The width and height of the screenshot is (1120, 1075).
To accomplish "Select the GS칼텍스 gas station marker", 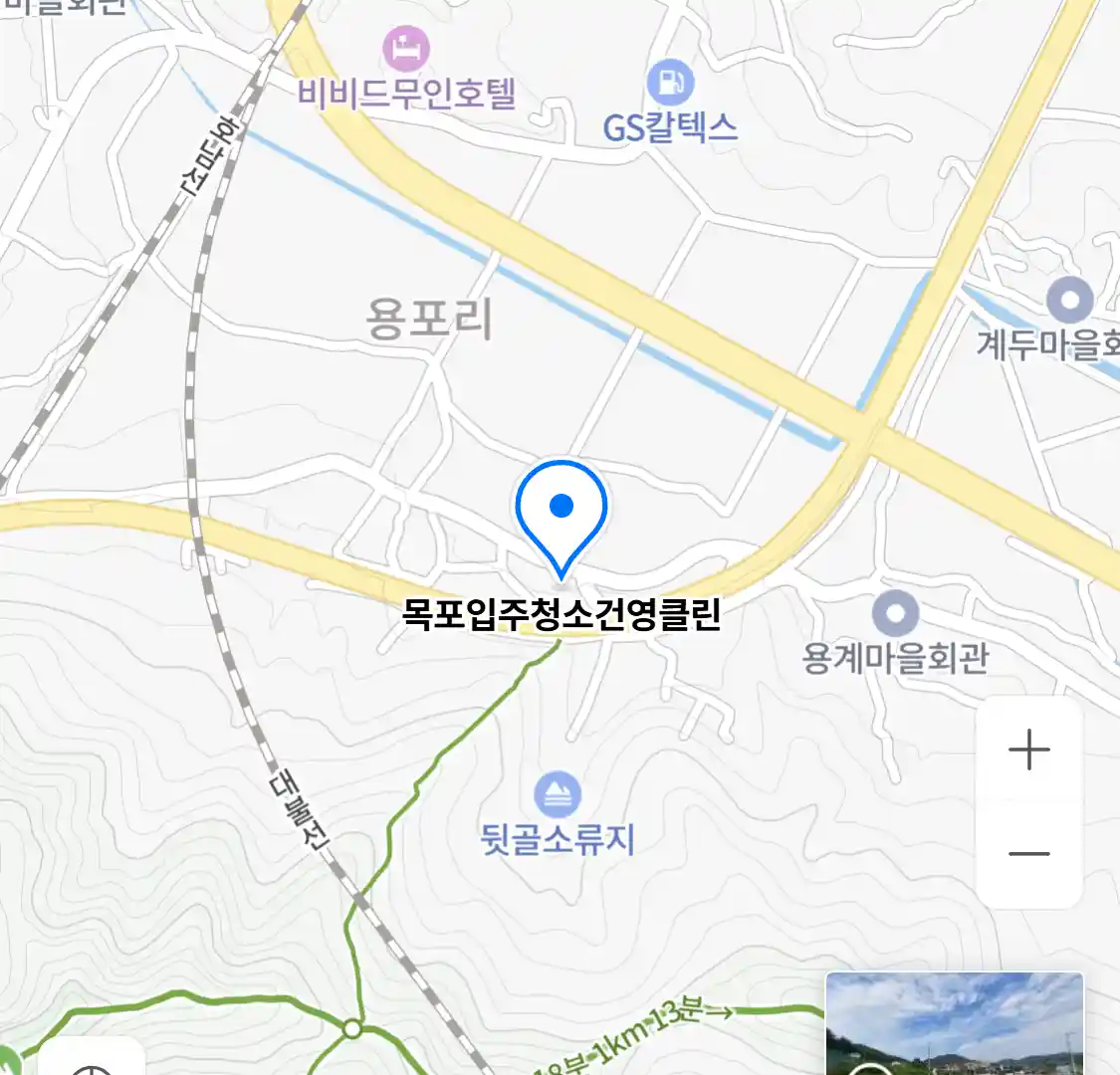I will click(669, 83).
